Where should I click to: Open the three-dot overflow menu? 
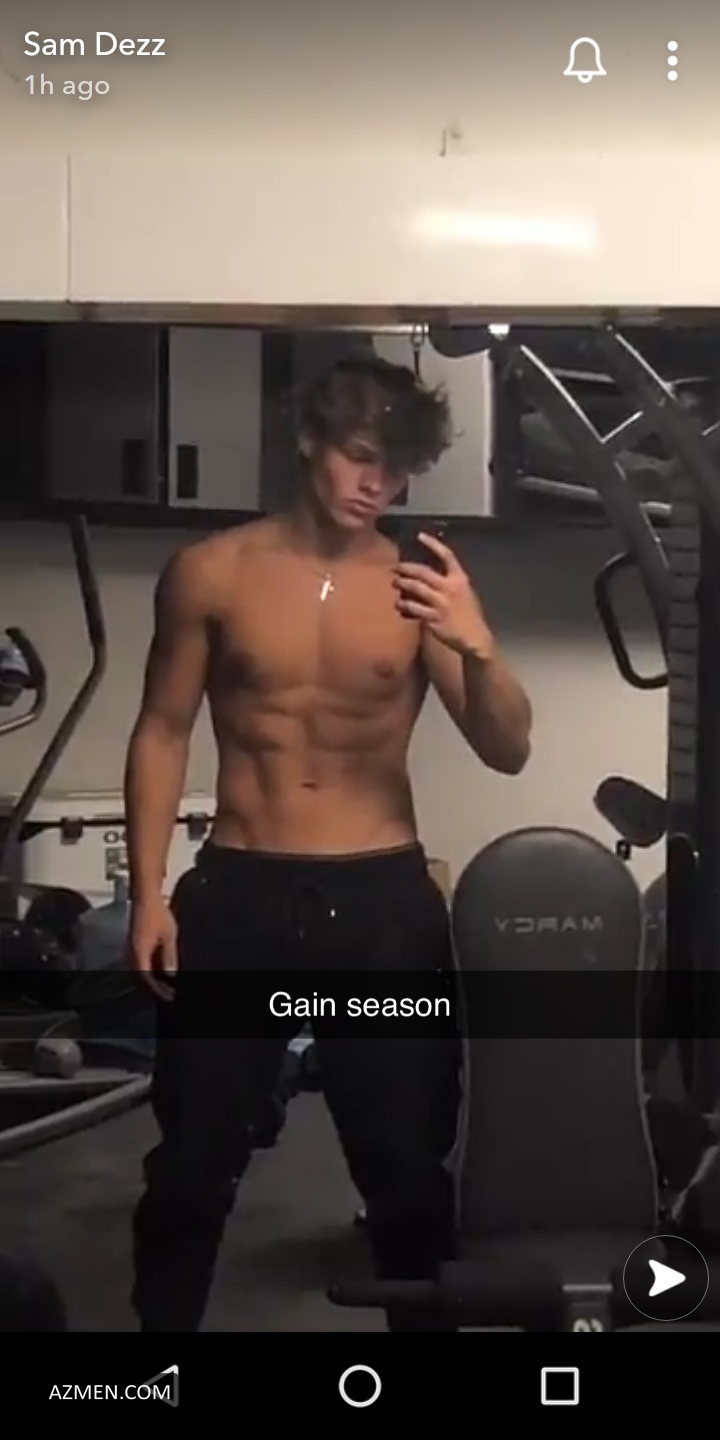(x=673, y=61)
